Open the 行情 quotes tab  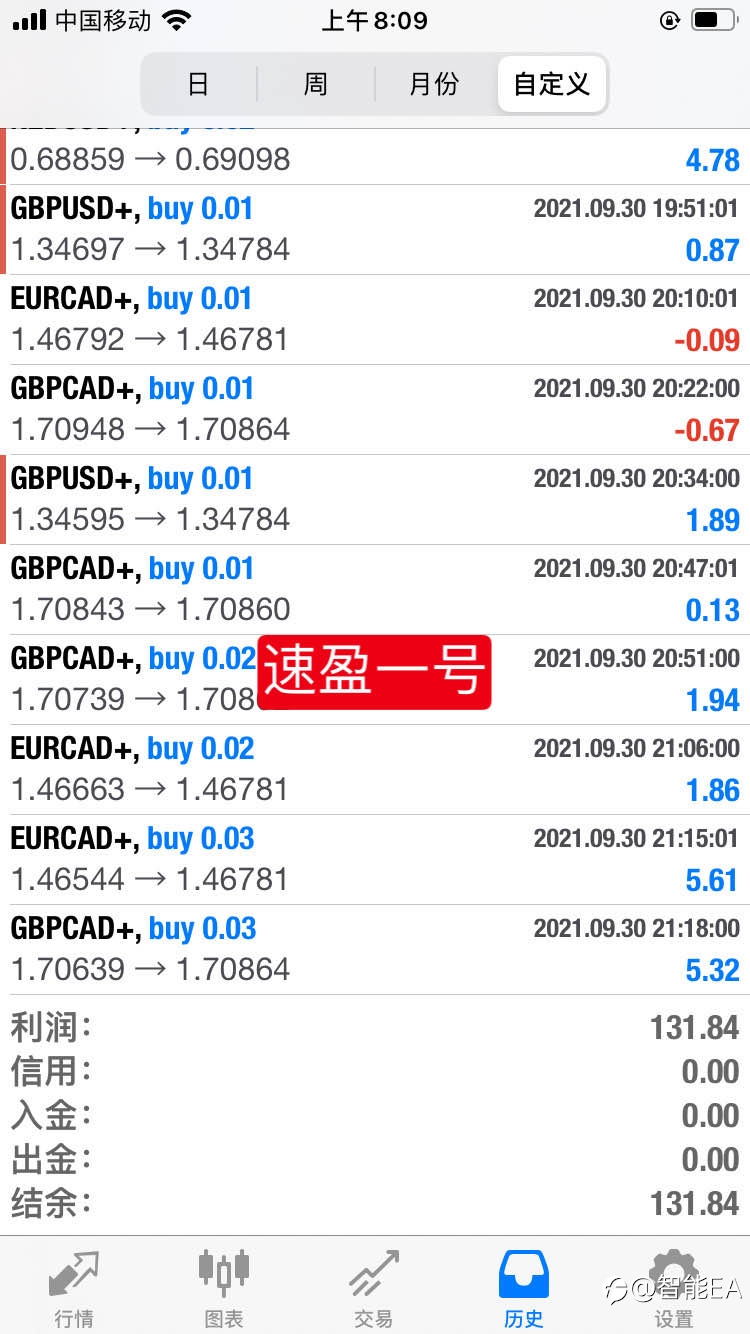75,1287
